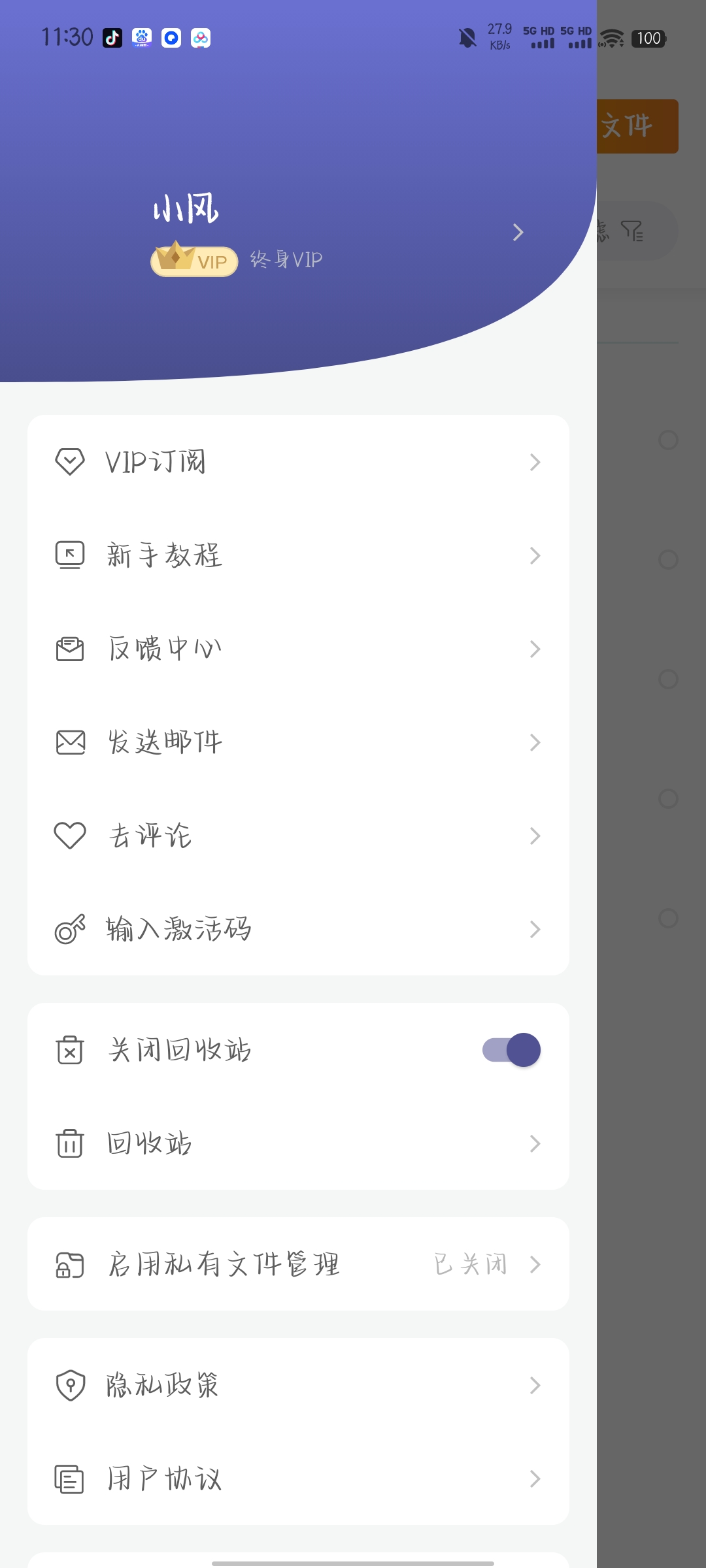Open 输入激活码 activation code entry
Image resolution: width=706 pixels, height=1568 pixels.
click(x=297, y=929)
